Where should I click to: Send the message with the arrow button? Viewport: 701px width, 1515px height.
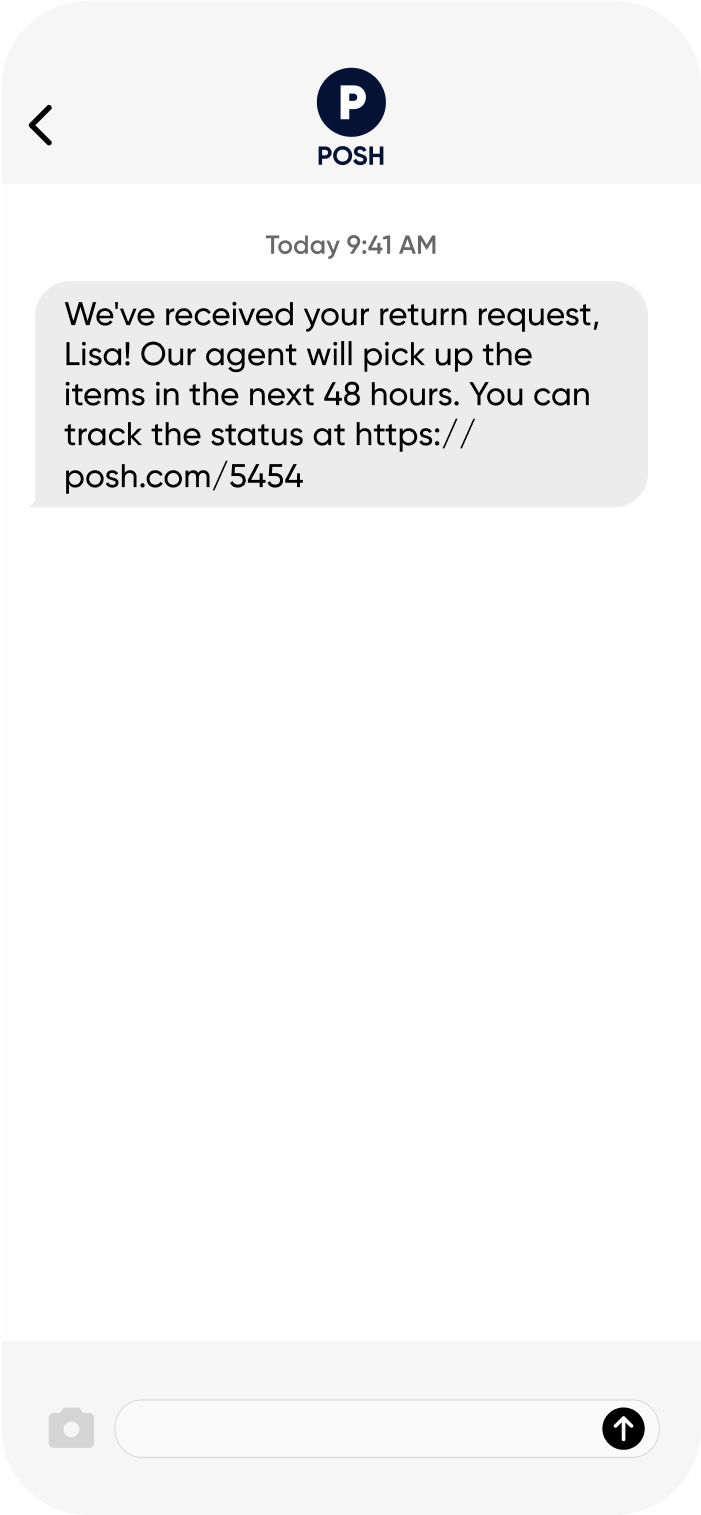pyautogui.click(x=623, y=1428)
